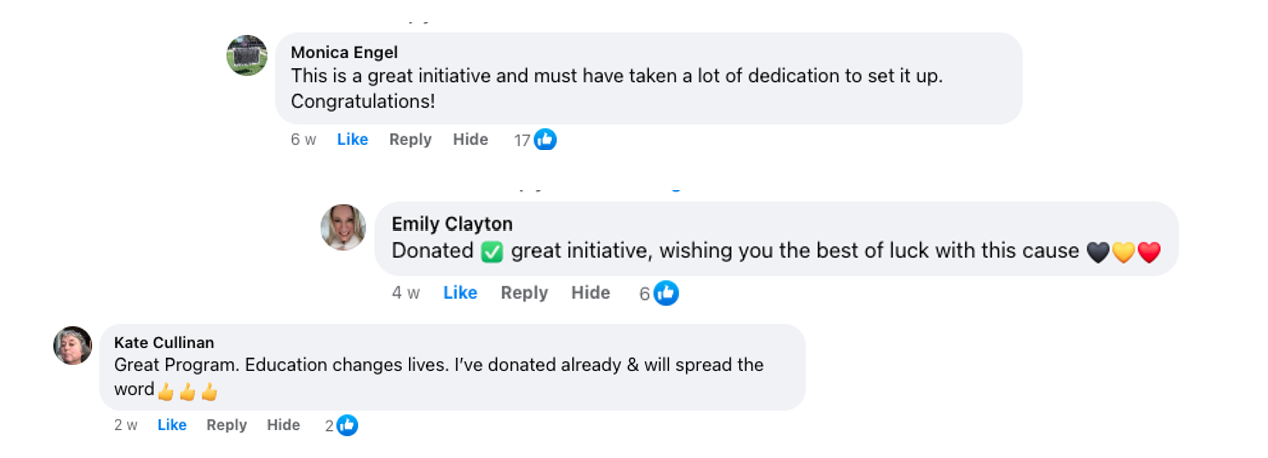Screen dimensions: 1268x458
Task: Visit Emily Clayton's profile via her name
Action: pos(452,224)
